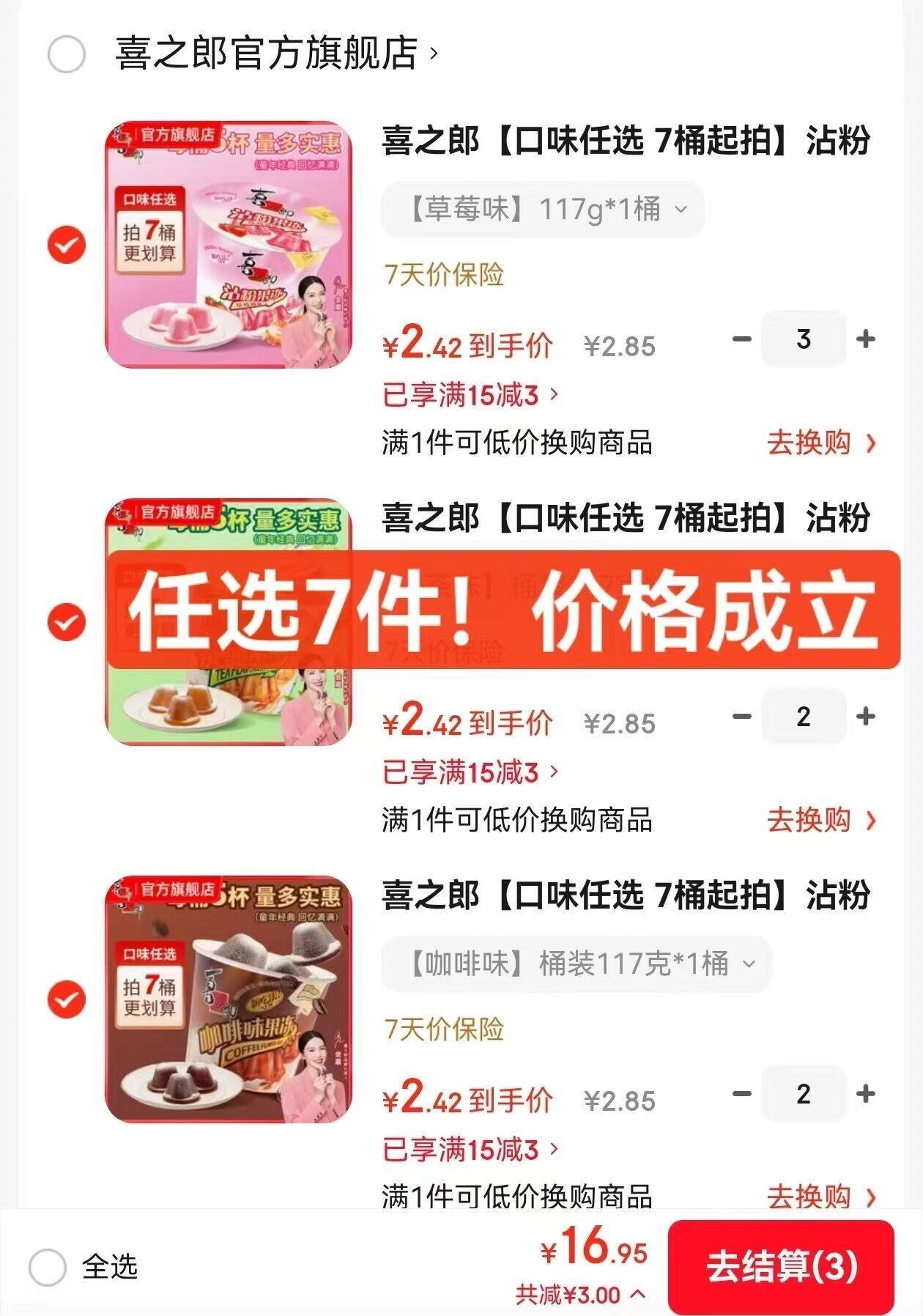Viewport: 923px width, 1316px height.
Task: Select the 喜之郎官方旗舰店 store checkbox
Action: [67, 54]
